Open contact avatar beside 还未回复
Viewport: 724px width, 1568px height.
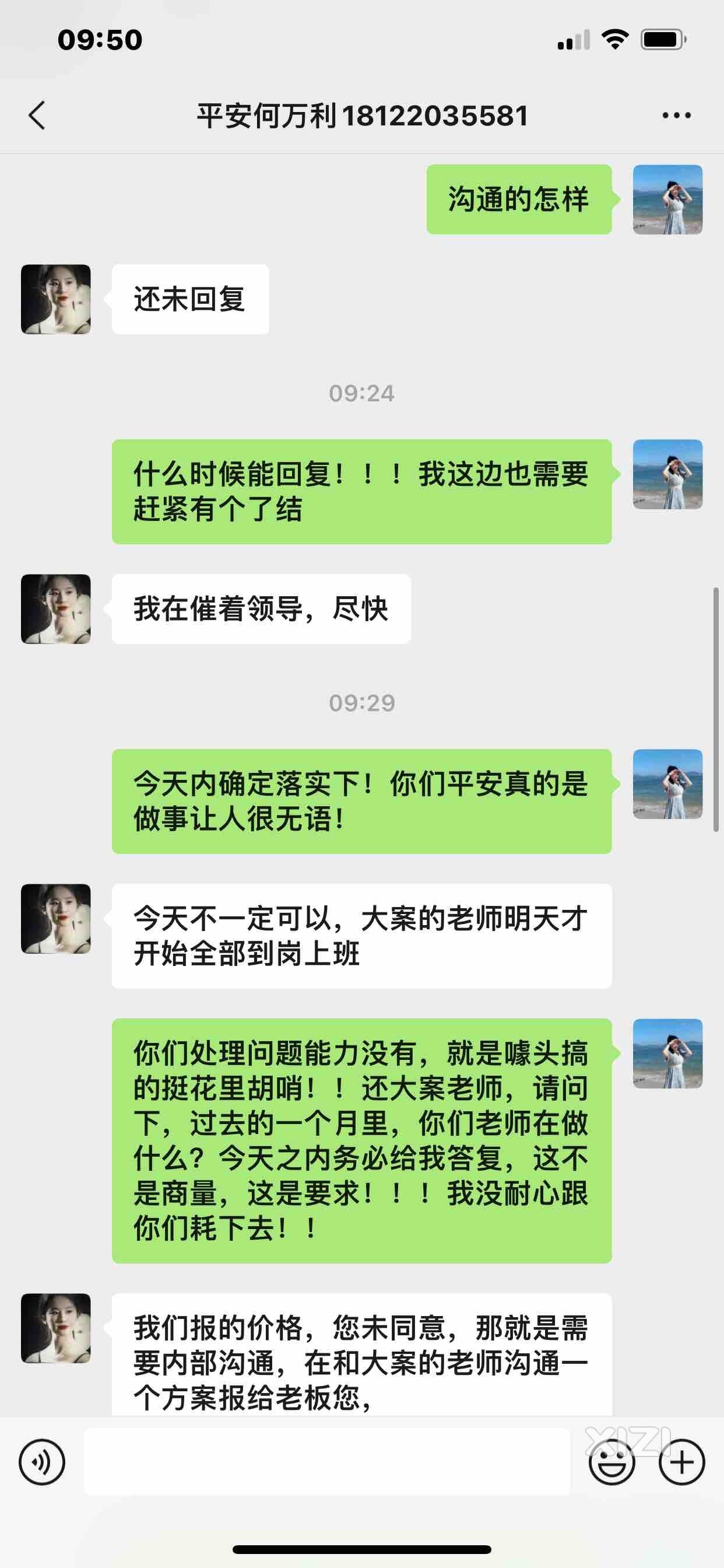coord(56,299)
